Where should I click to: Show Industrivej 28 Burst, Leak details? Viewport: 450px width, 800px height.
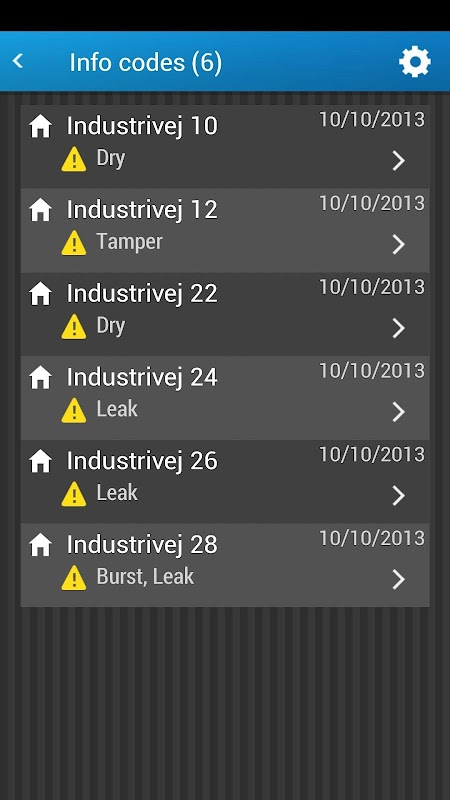(225, 565)
